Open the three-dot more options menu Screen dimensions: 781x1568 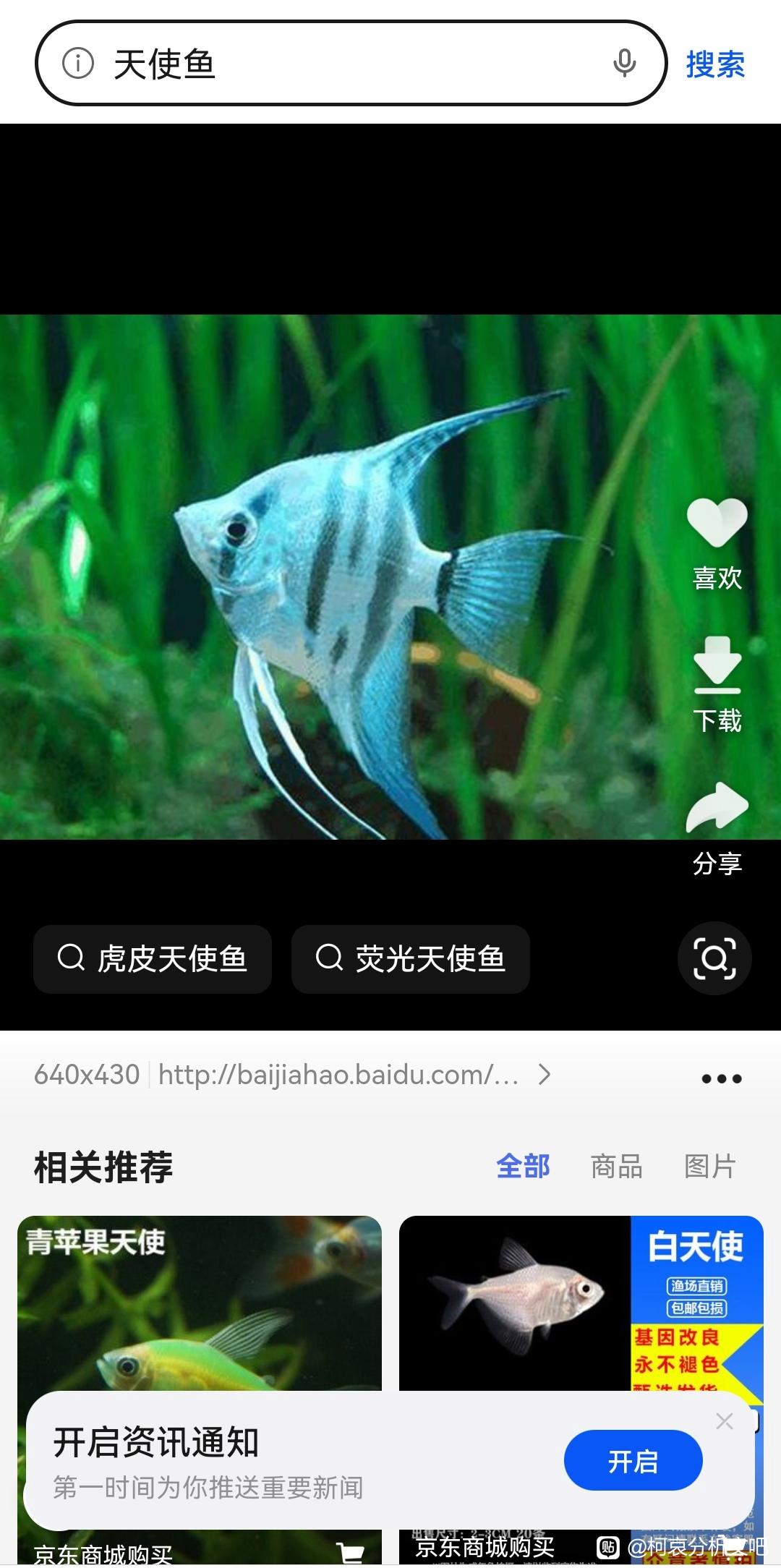721,1078
